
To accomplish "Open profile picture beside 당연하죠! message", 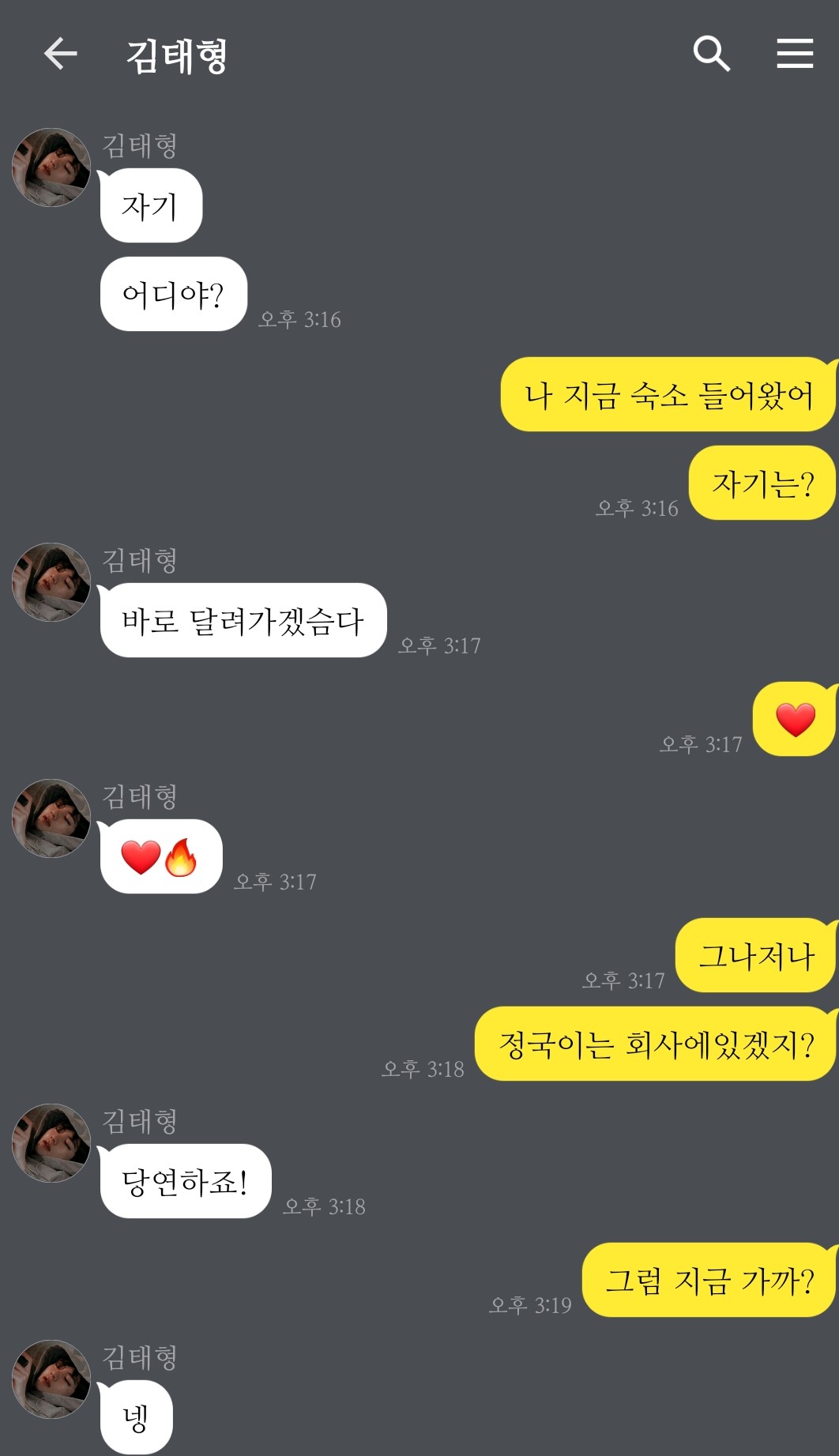I will coord(51,1143).
